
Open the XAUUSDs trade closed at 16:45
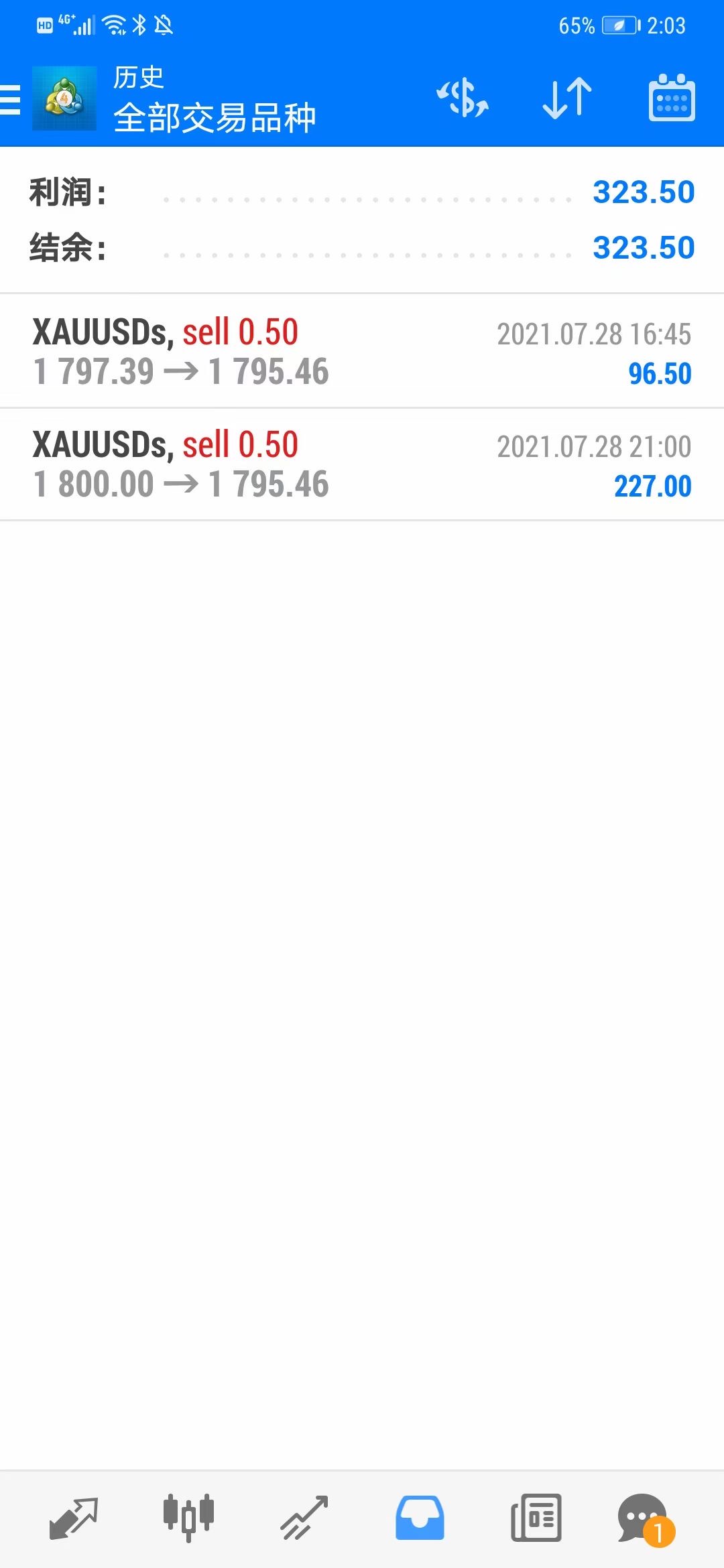362,352
